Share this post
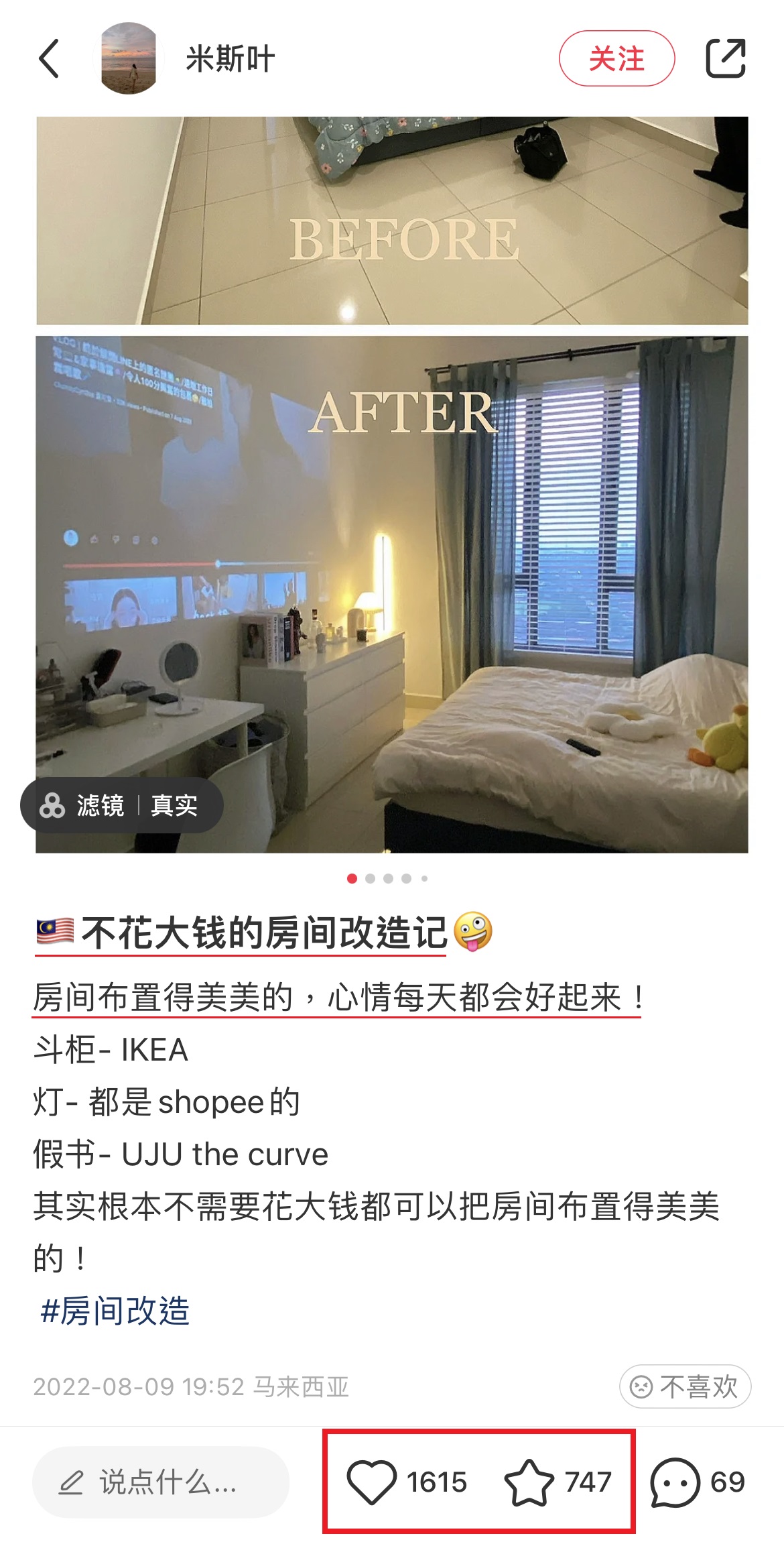The height and width of the screenshot is (1546, 784). coord(725,59)
